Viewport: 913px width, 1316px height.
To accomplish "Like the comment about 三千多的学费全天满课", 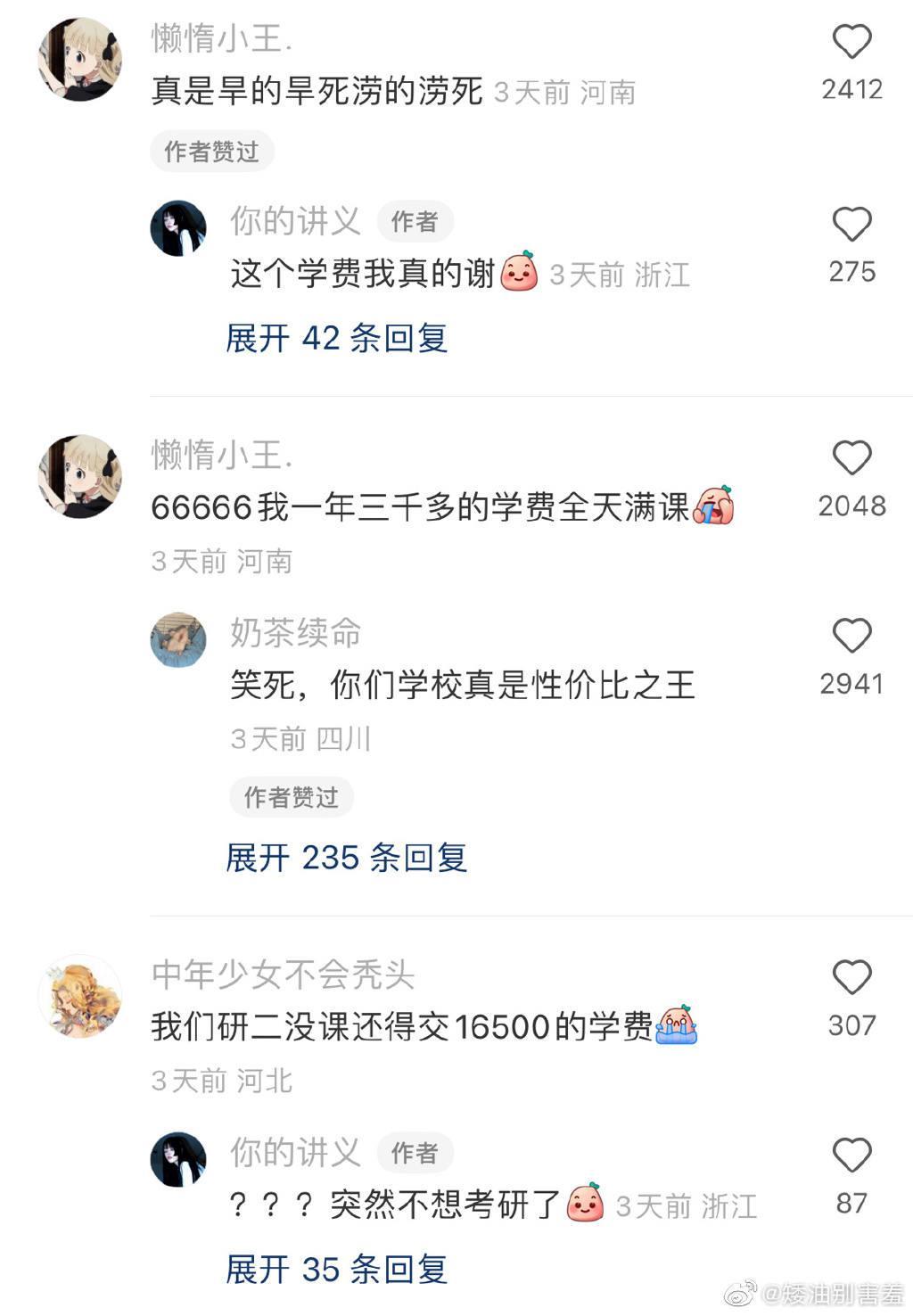I will coord(851,458).
